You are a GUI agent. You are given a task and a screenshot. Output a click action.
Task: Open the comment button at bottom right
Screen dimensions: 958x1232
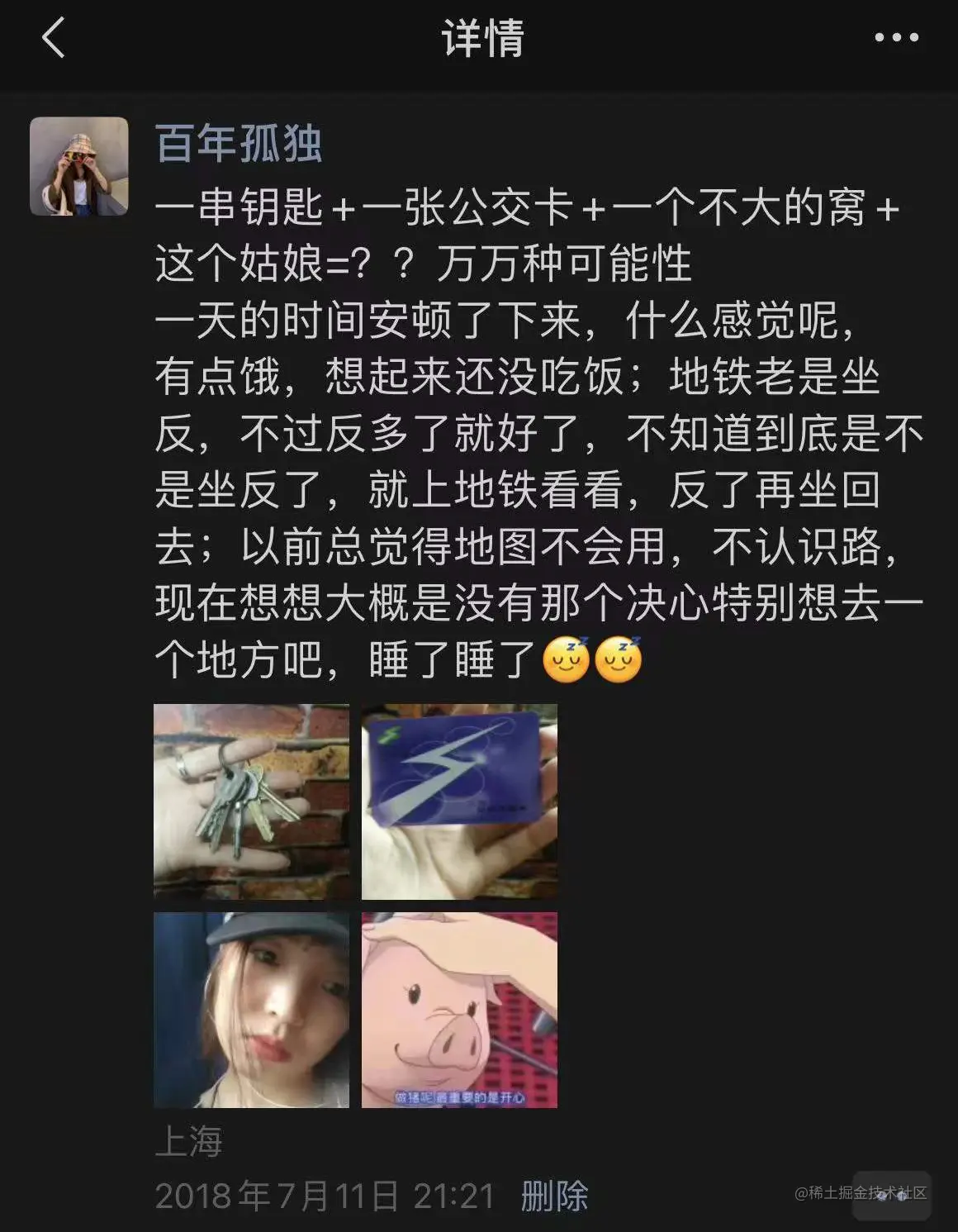[x=892, y=1195]
